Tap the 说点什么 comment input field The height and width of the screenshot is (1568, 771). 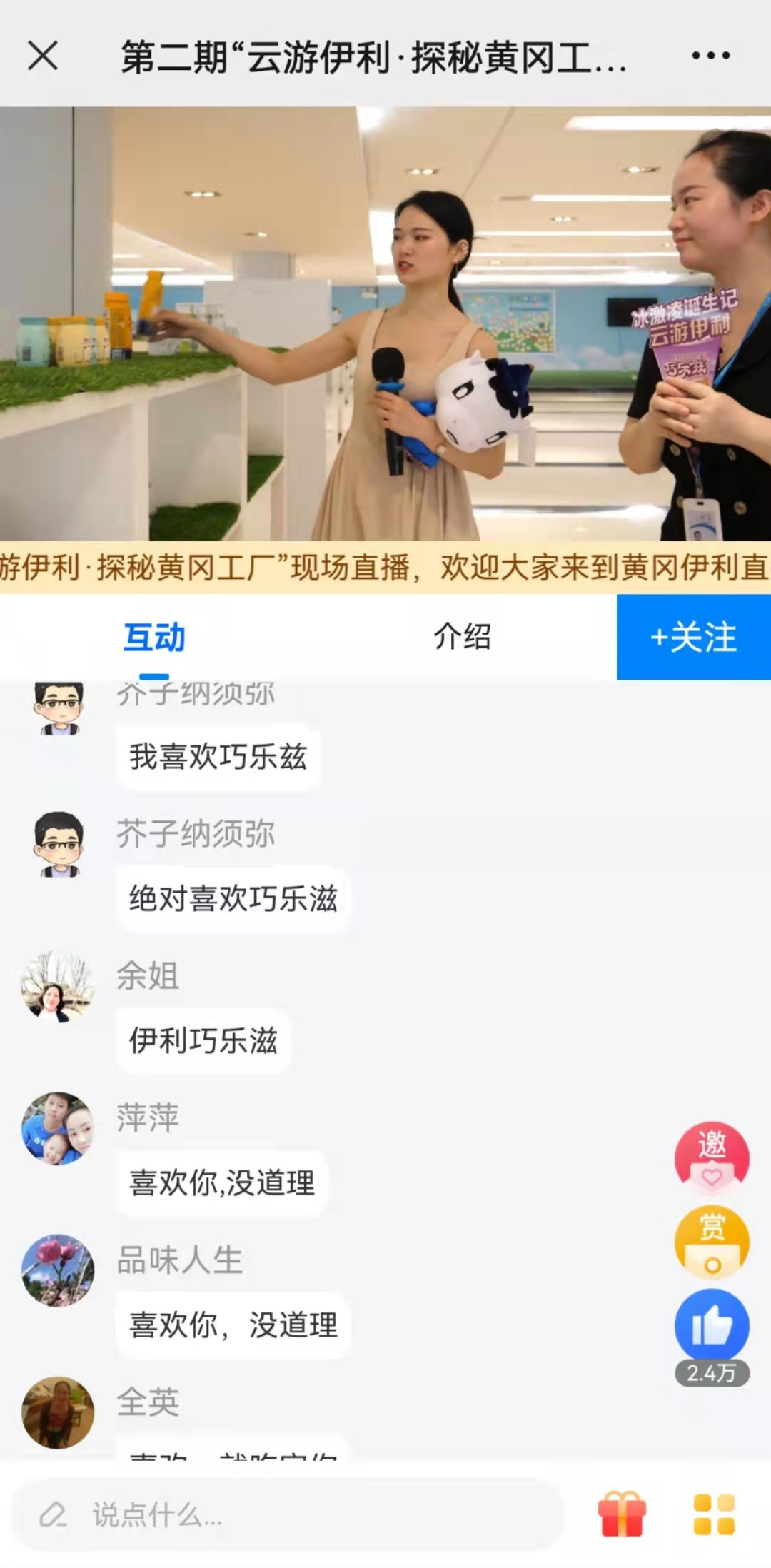286,1514
